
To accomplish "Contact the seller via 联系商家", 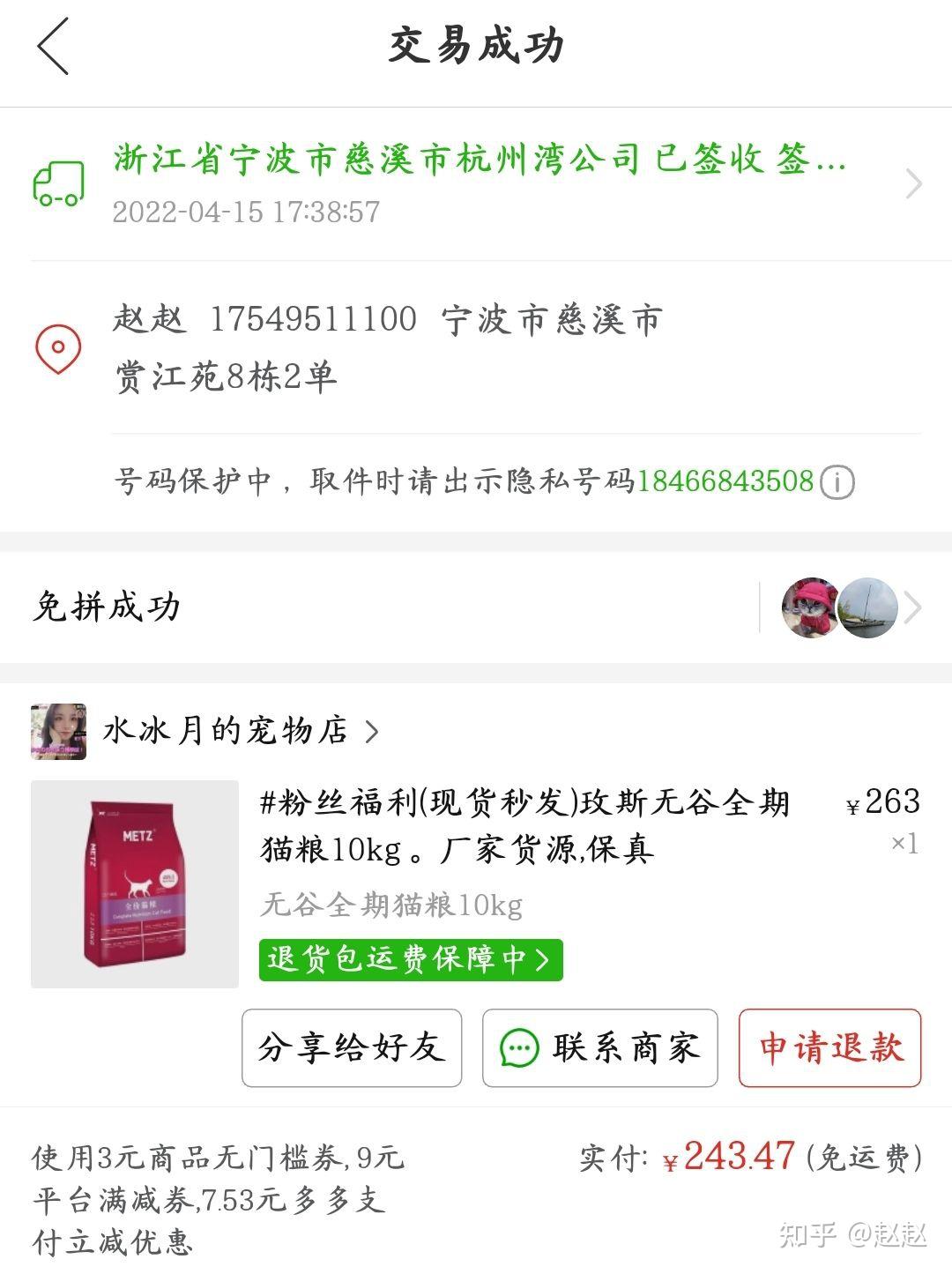I will (x=599, y=1047).
